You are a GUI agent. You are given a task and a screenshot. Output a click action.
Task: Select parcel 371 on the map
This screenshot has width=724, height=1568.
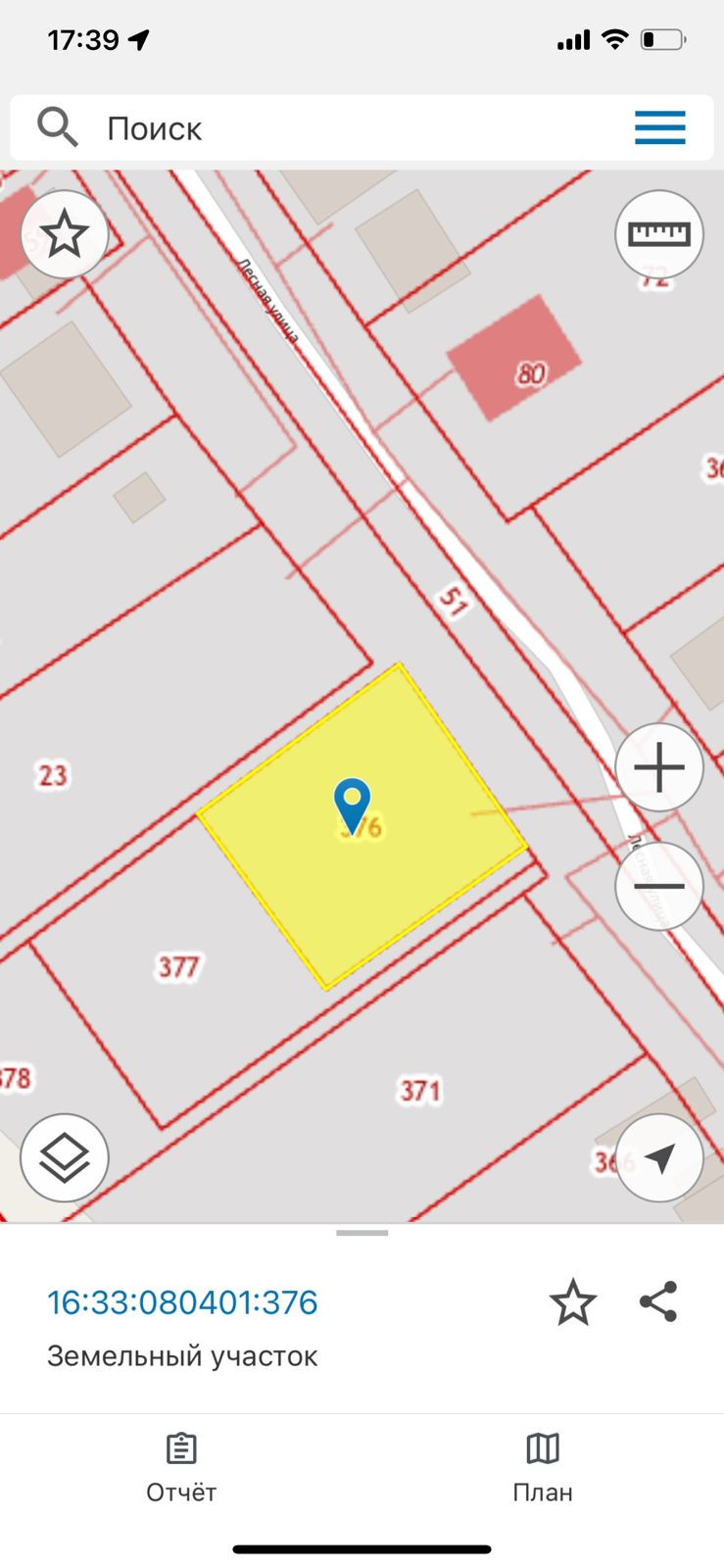coord(419,1090)
